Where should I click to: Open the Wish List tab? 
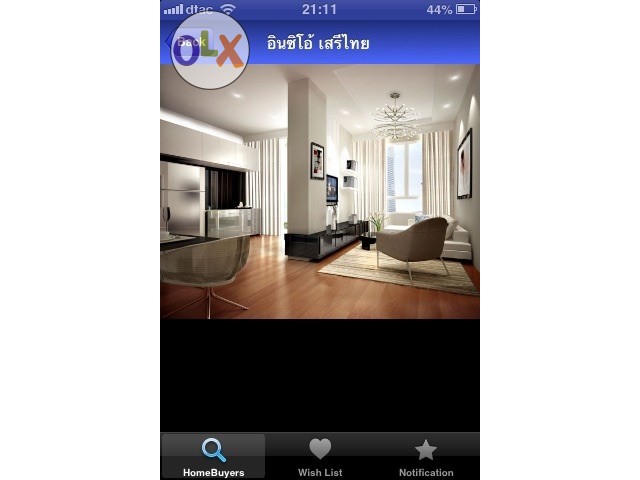(x=320, y=456)
